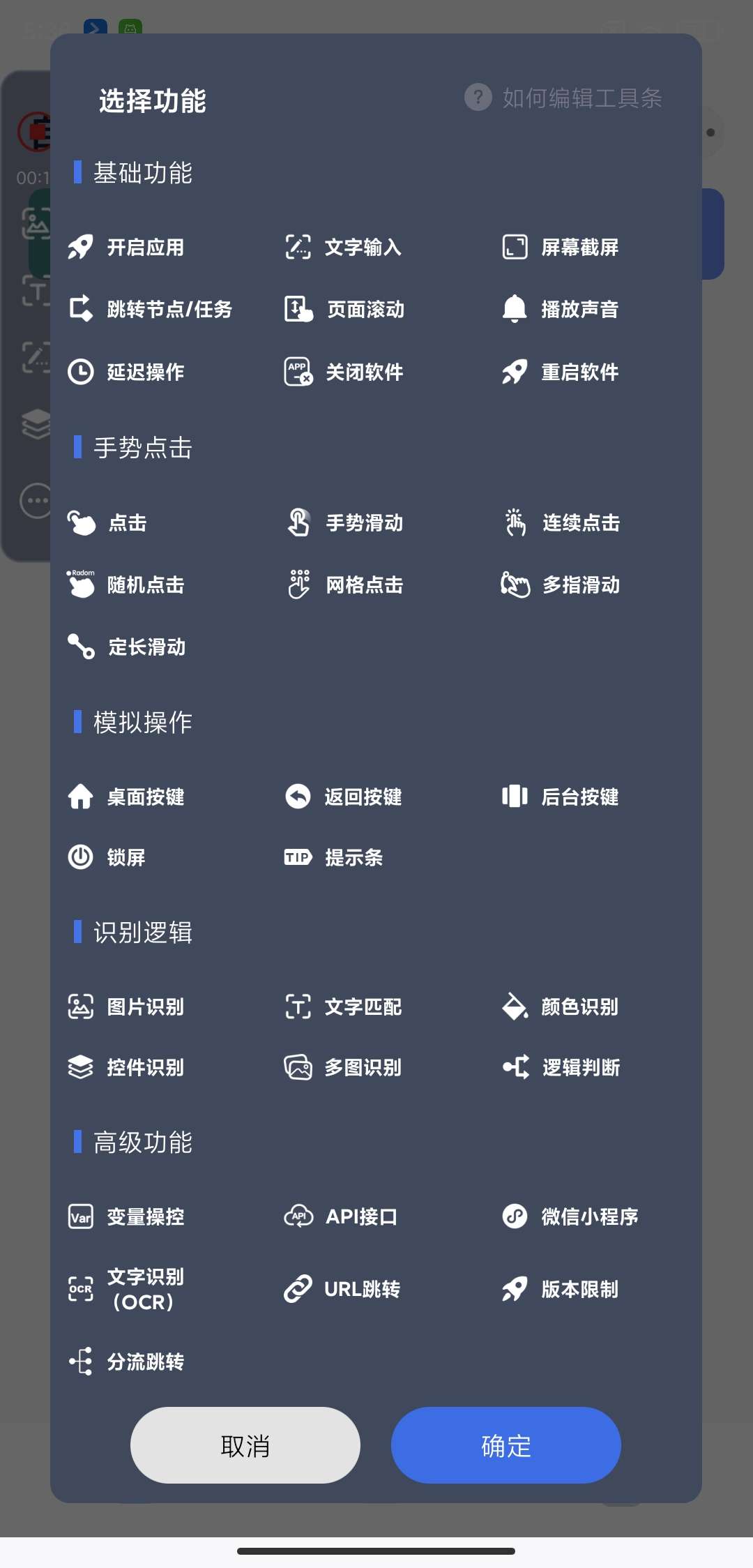Choose 手势滑动 gesture
This screenshot has width=753, height=1568.
point(345,522)
